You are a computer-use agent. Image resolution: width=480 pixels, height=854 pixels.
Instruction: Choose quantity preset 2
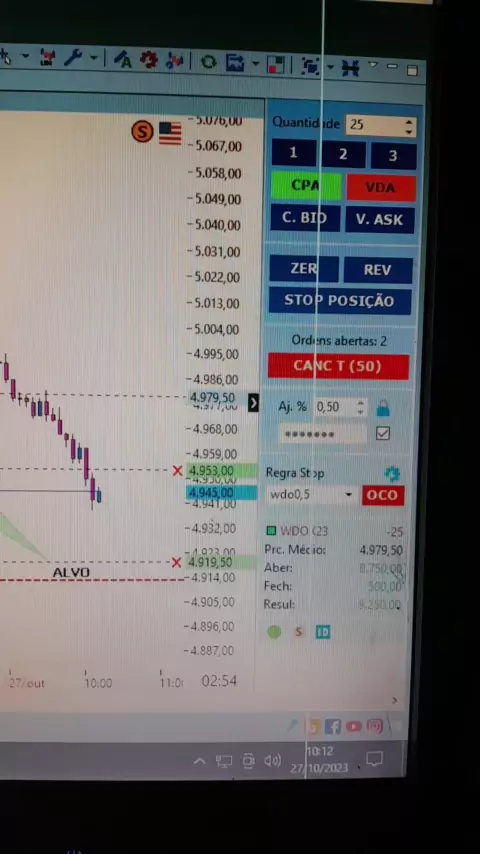[x=343, y=155]
